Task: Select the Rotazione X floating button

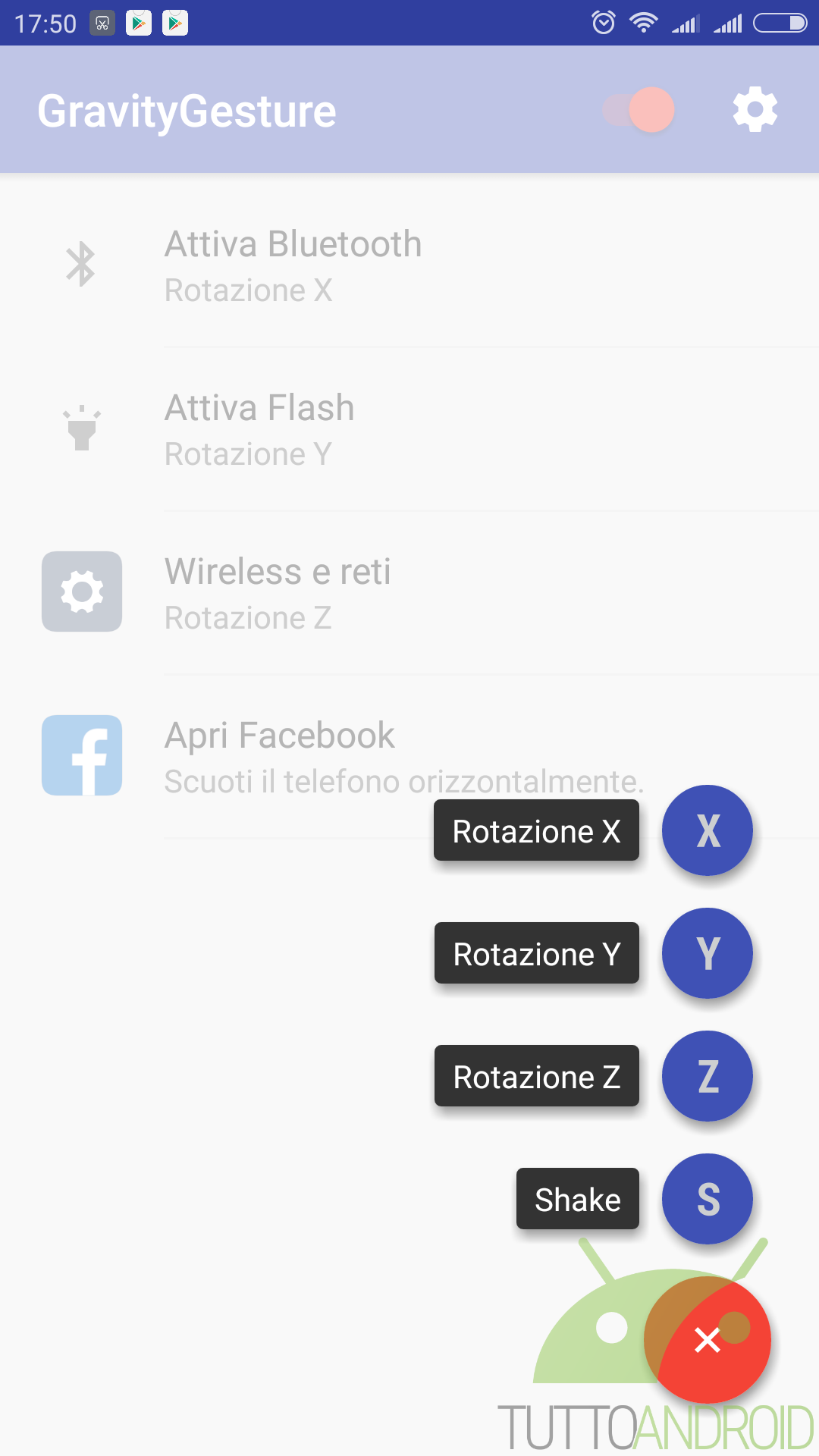Action: [x=708, y=830]
